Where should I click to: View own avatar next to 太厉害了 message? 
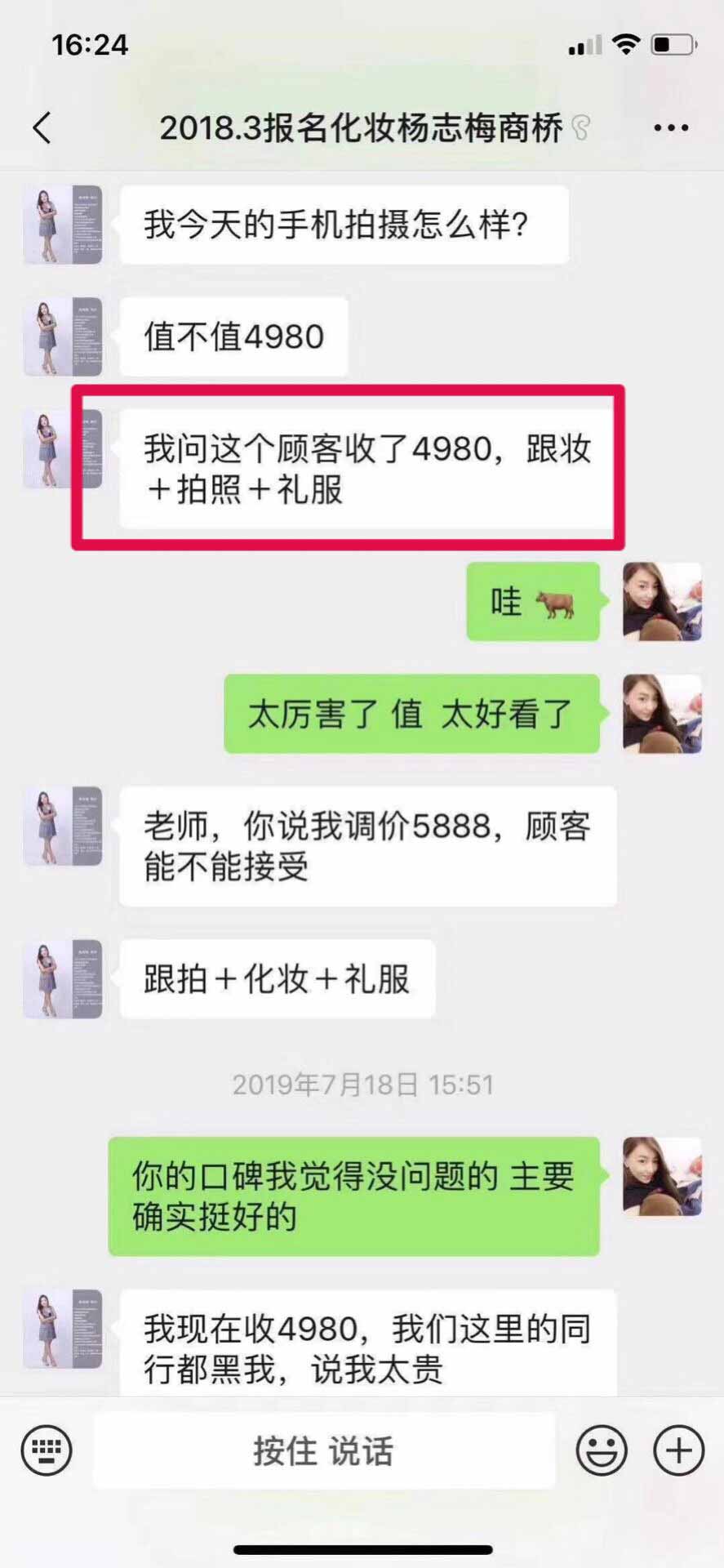pos(662,714)
